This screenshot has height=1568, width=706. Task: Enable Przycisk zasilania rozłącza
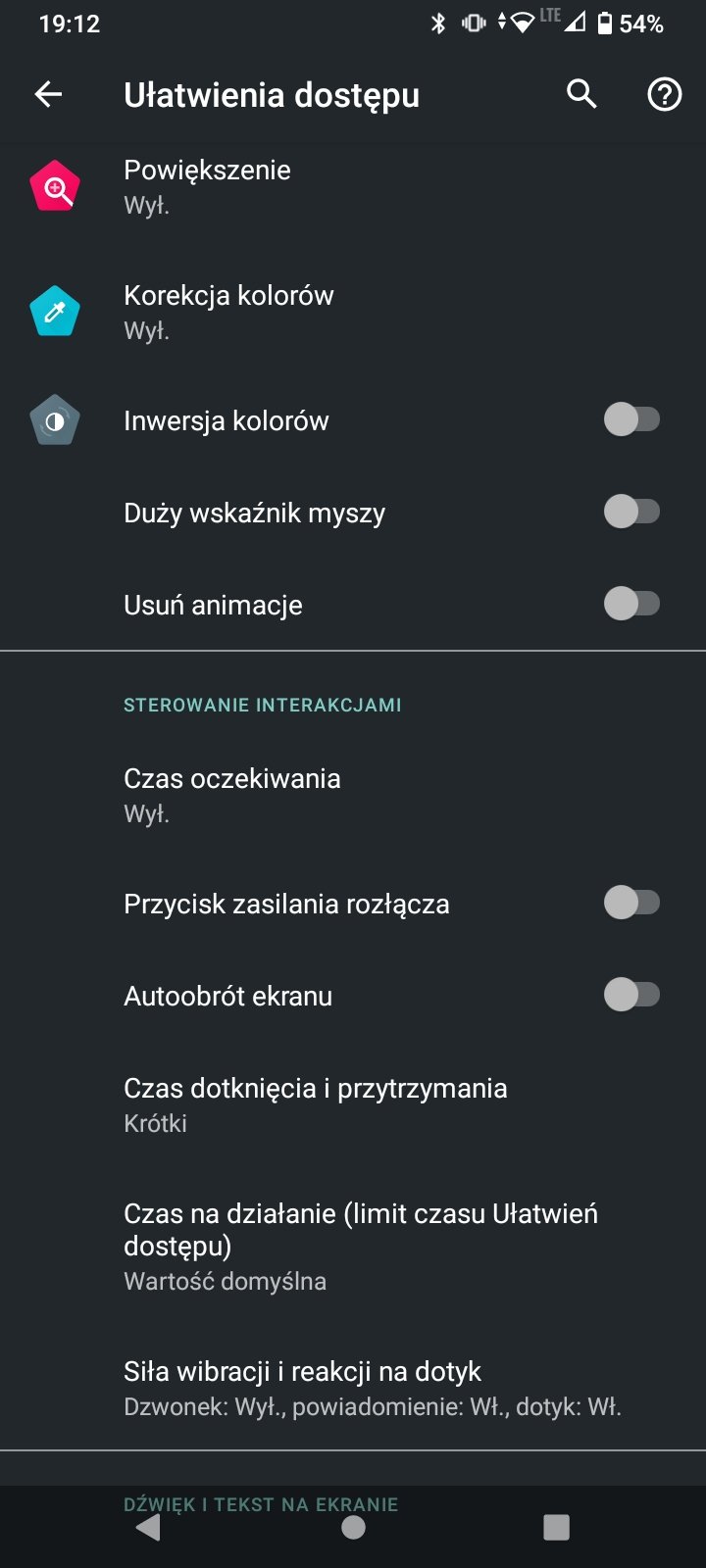(631, 903)
